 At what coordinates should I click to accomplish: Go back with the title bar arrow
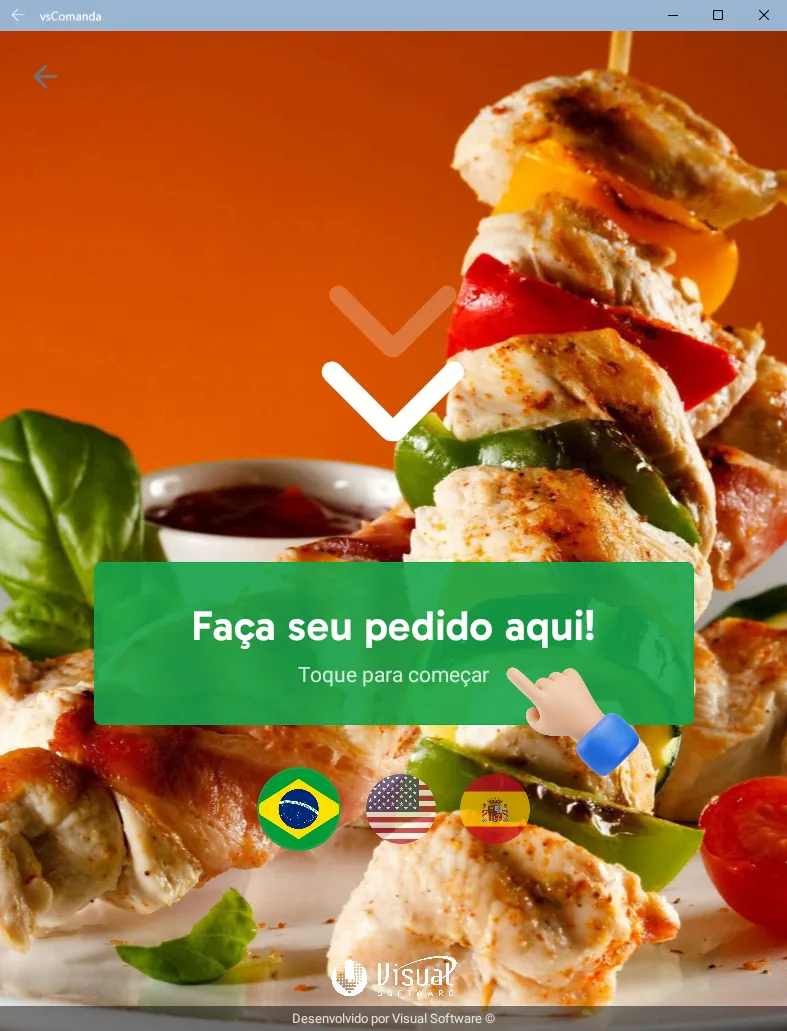[x=17, y=15]
